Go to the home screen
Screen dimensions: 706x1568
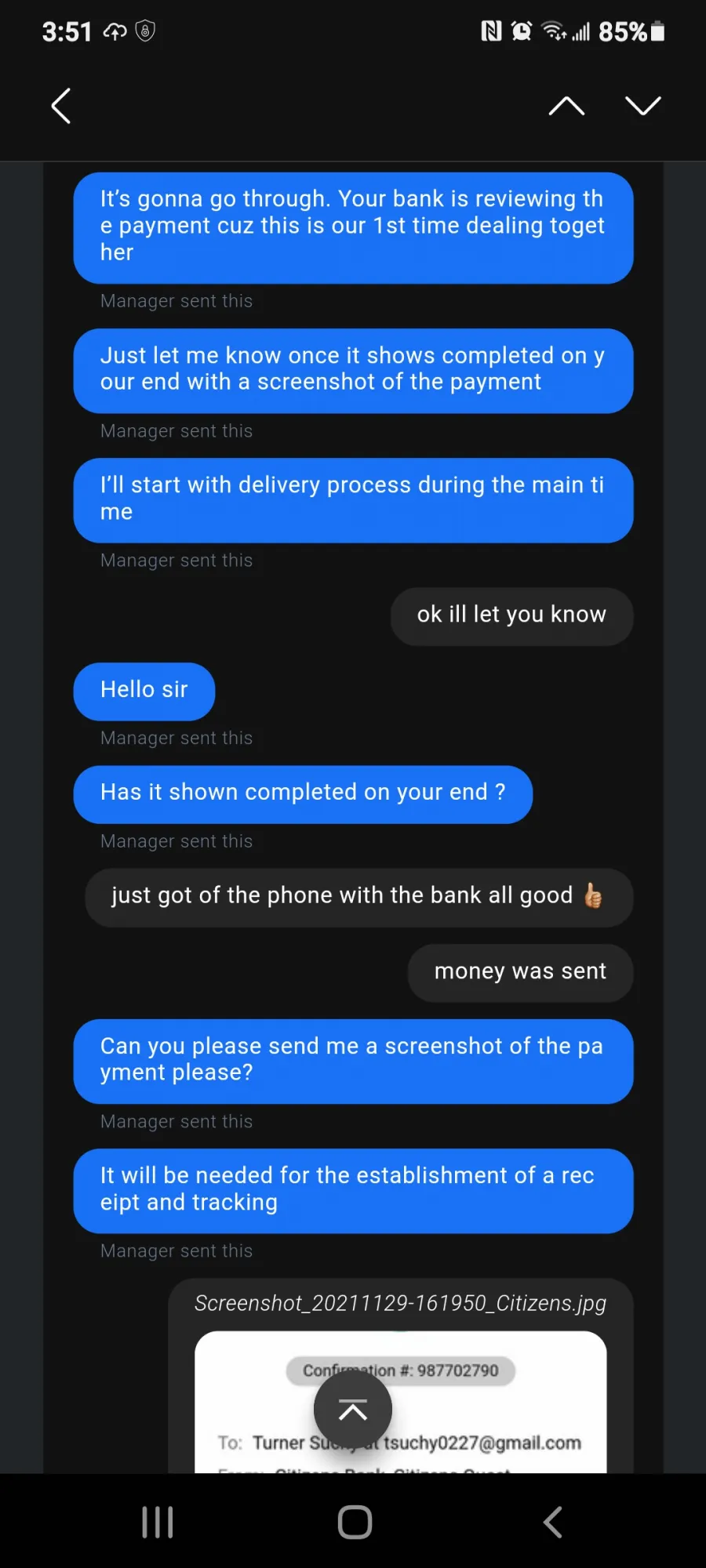tap(355, 1522)
